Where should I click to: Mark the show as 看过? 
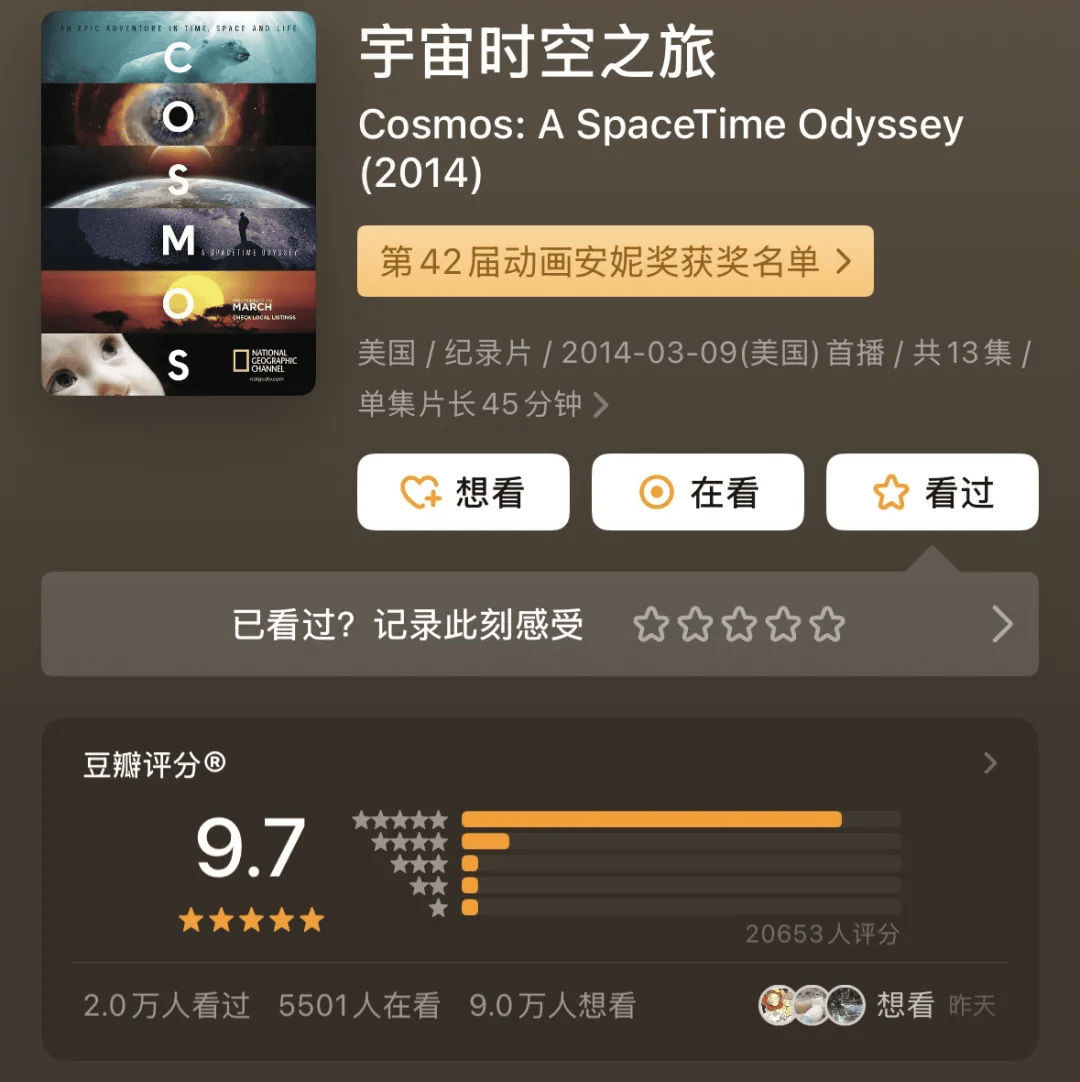(931, 492)
